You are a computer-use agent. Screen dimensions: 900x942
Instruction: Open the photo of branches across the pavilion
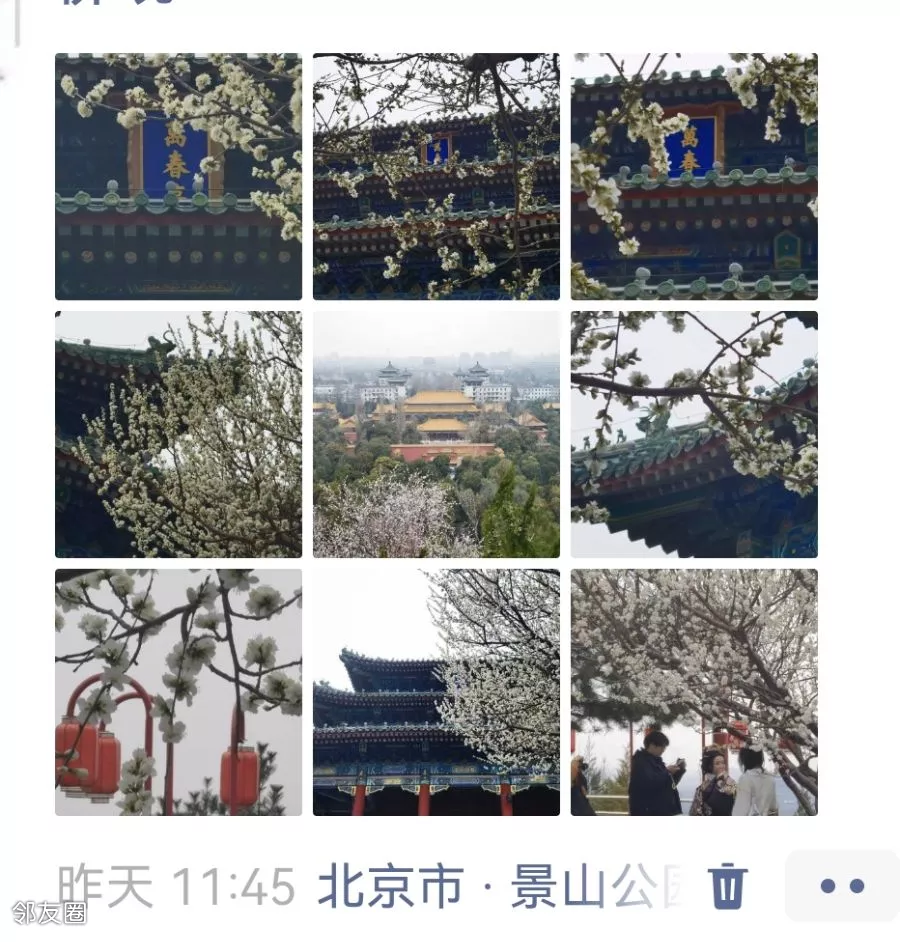point(436,176)
